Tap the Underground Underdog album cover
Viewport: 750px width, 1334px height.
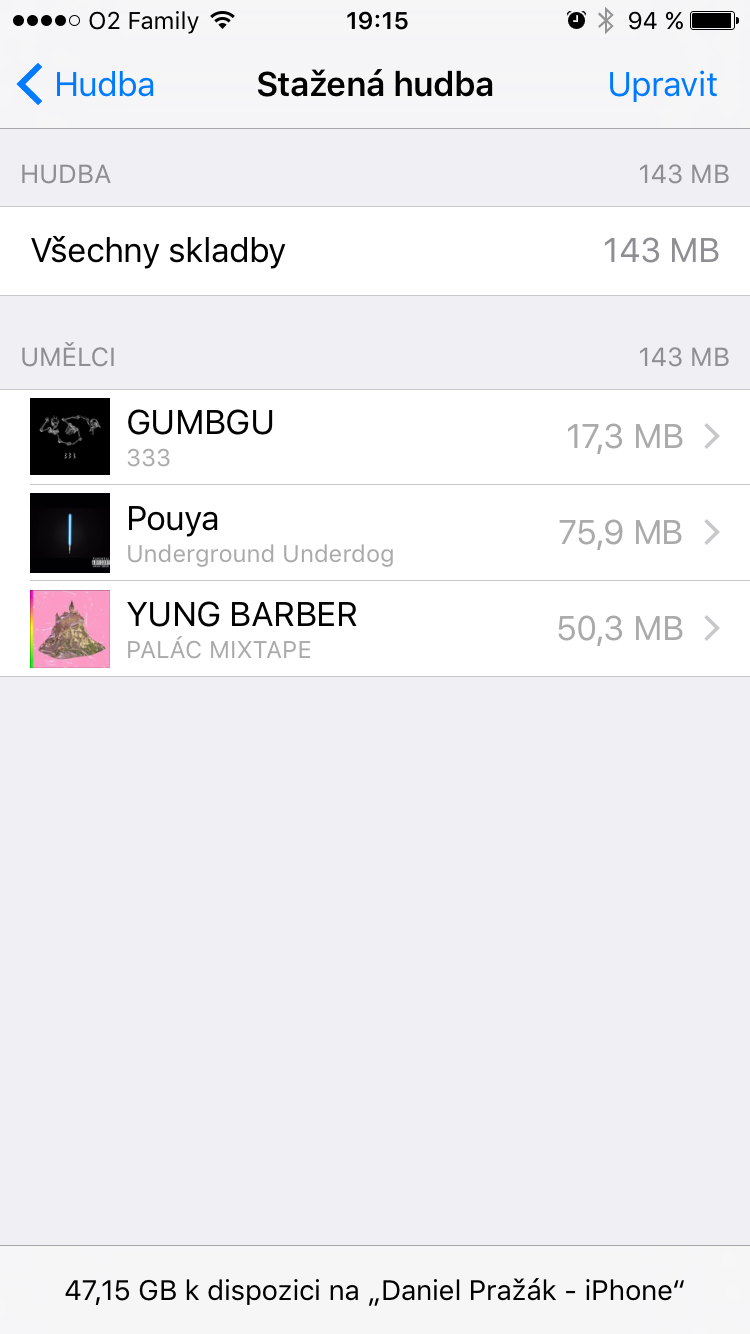pyautogui.click(x=69, y=533)
